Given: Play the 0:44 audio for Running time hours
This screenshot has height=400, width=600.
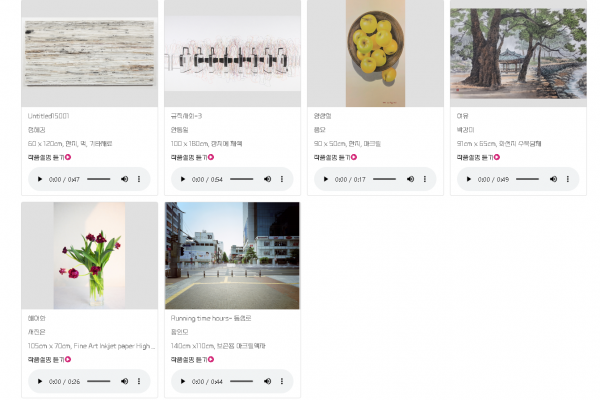Looking at the screenshot, I should tap(182, 381).
